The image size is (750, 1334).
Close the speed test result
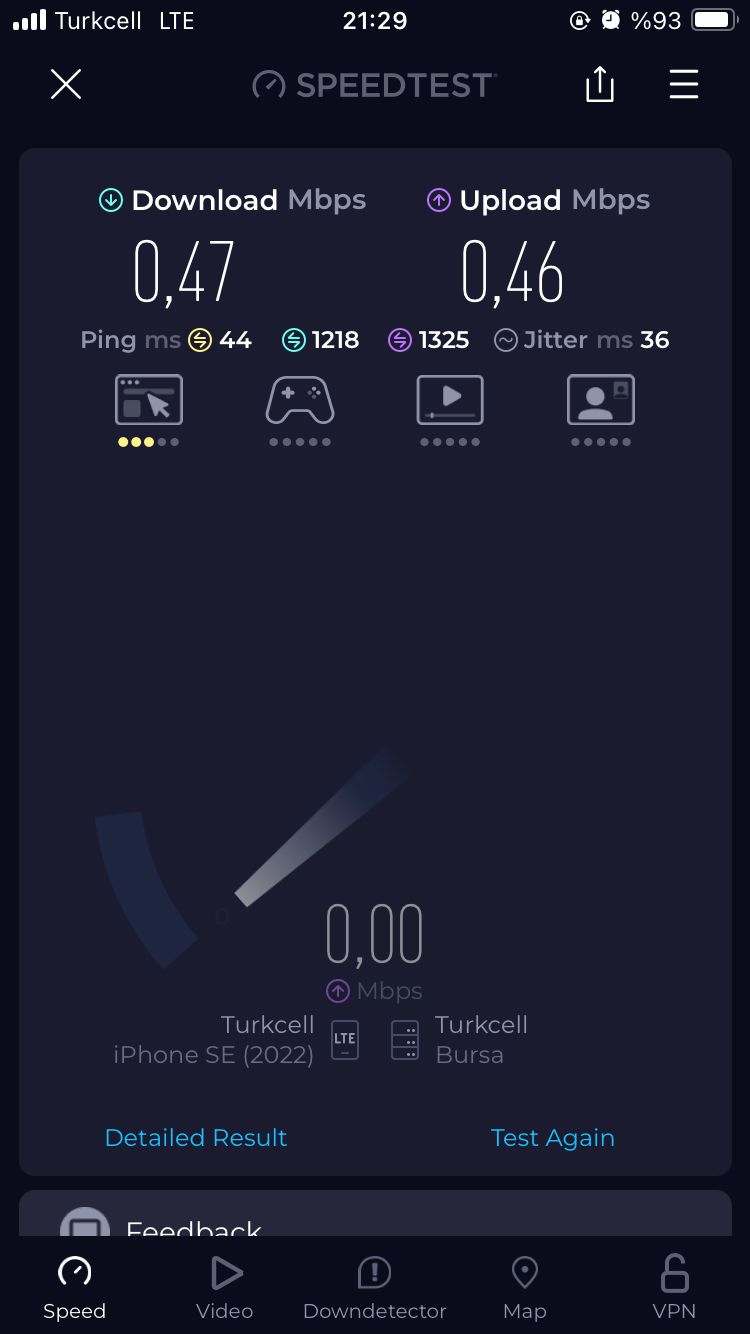coord(66,84)
